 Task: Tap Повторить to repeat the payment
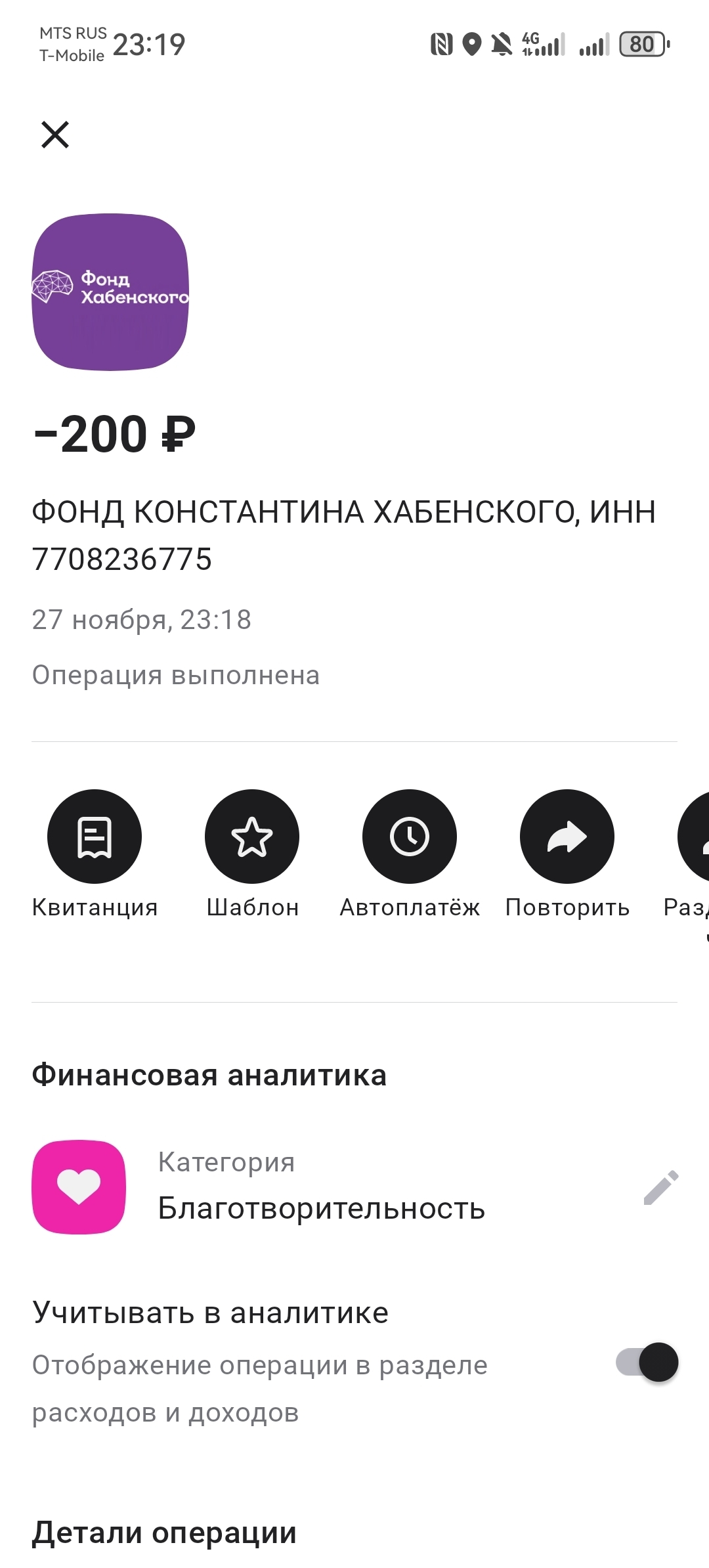tap(567, 837)
